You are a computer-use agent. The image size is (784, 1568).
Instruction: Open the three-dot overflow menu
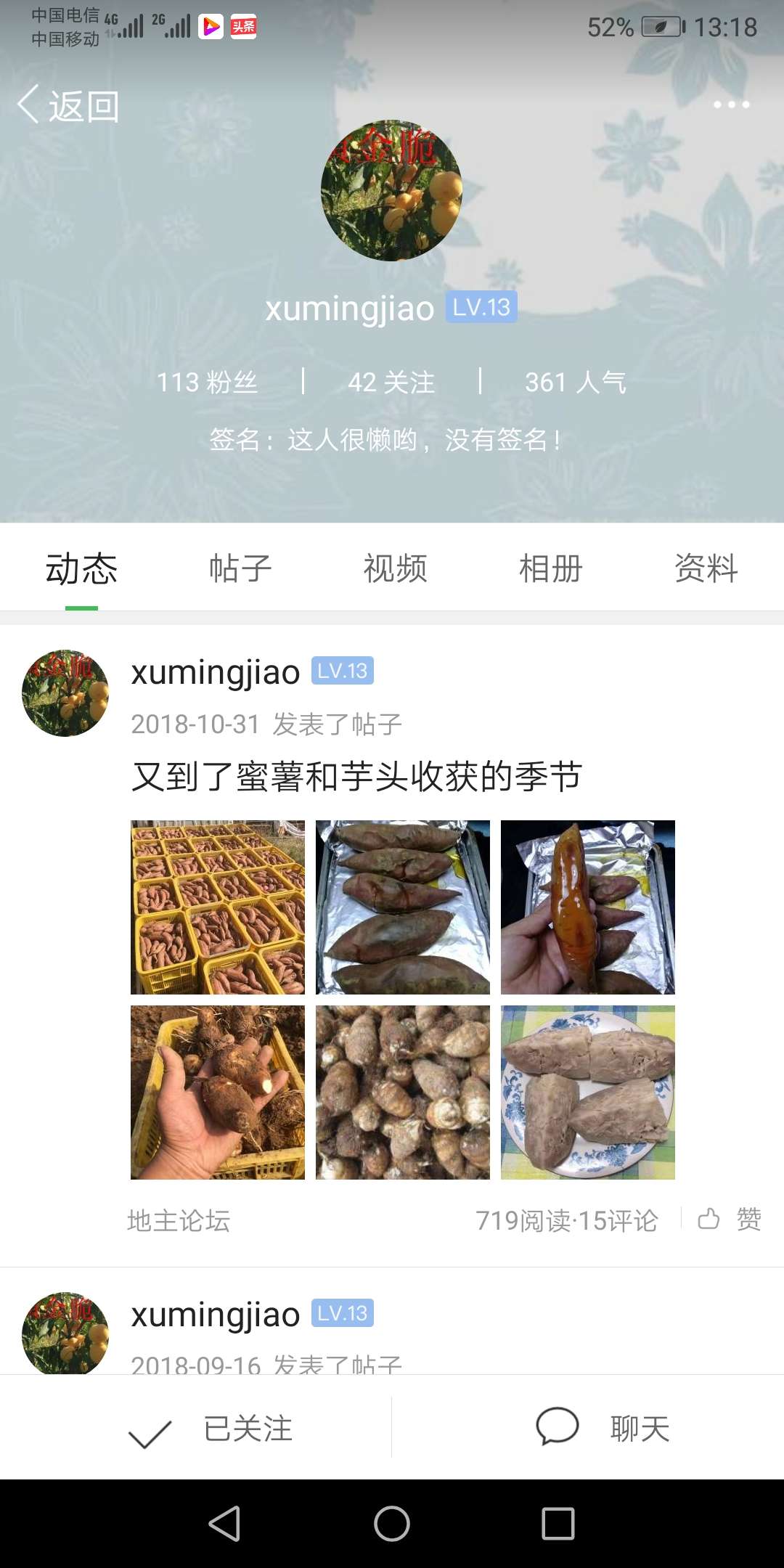(731, 105)
